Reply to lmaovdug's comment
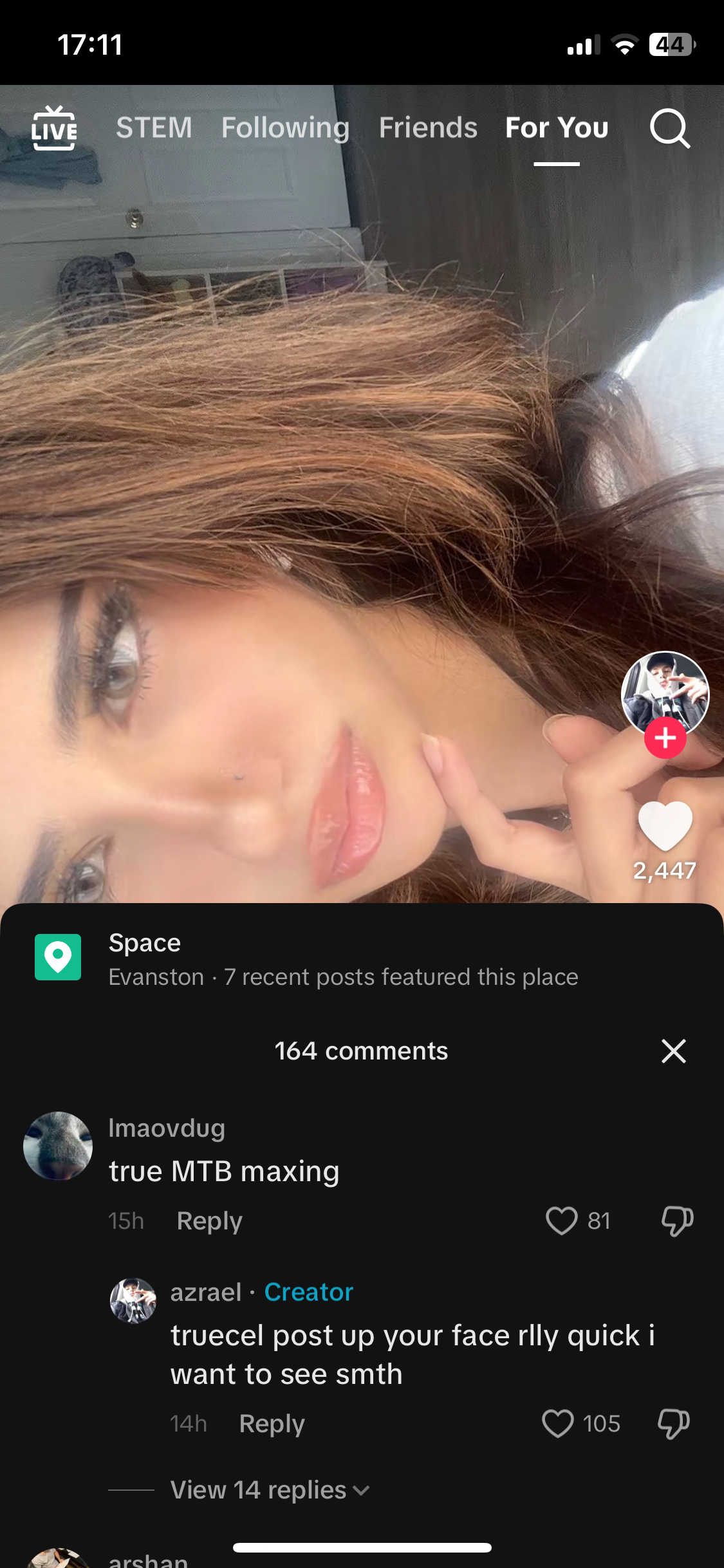This screenshot has width=724, height=1568. click(x=209, y=1221)
